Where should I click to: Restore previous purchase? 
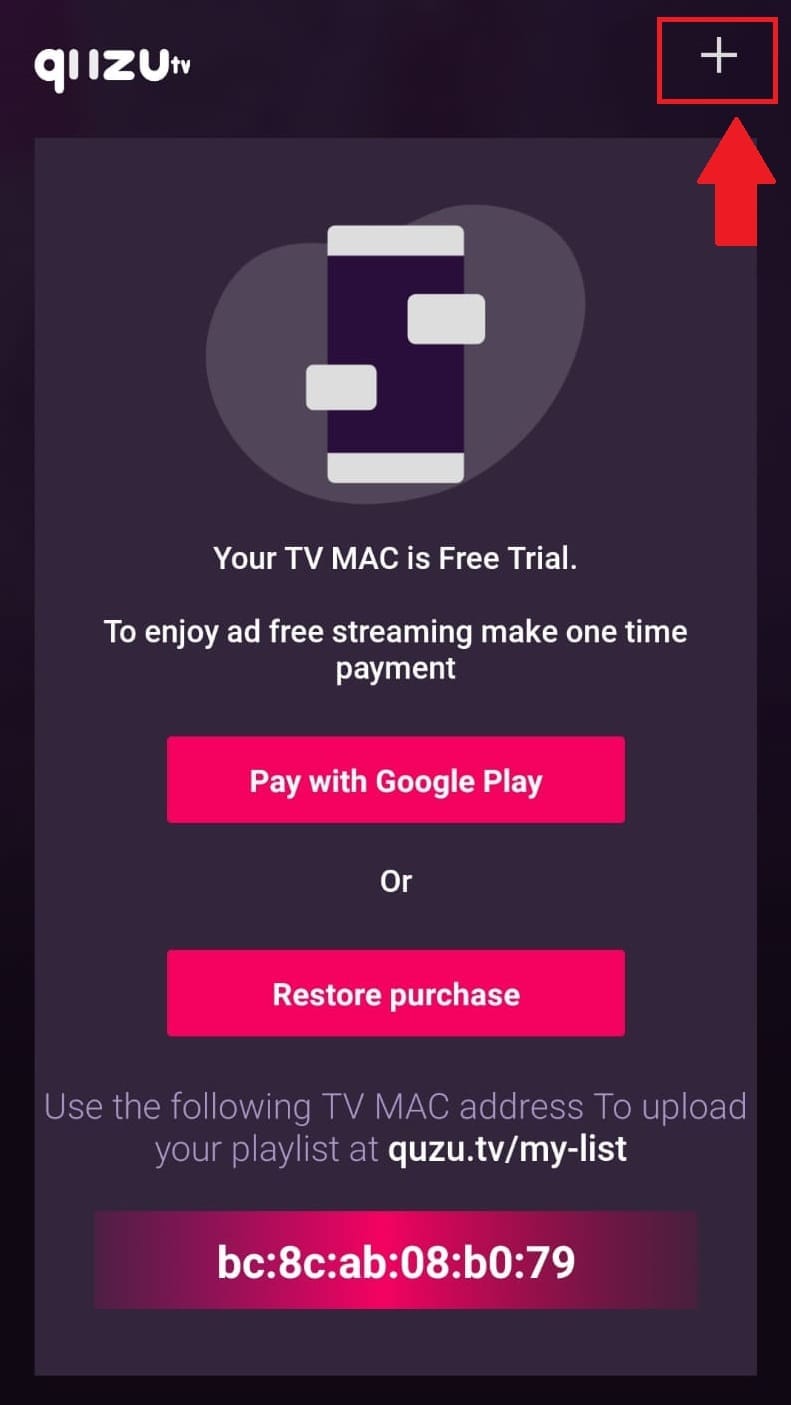point(396,993)
